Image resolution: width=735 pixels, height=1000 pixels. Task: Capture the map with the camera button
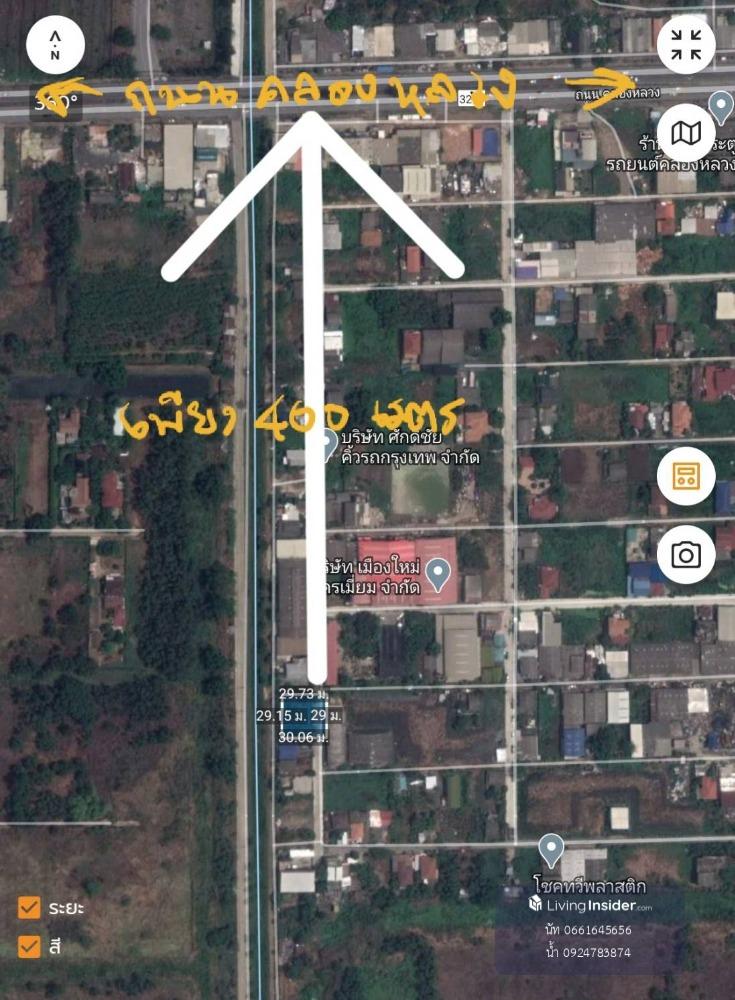[x=686, y=555]
